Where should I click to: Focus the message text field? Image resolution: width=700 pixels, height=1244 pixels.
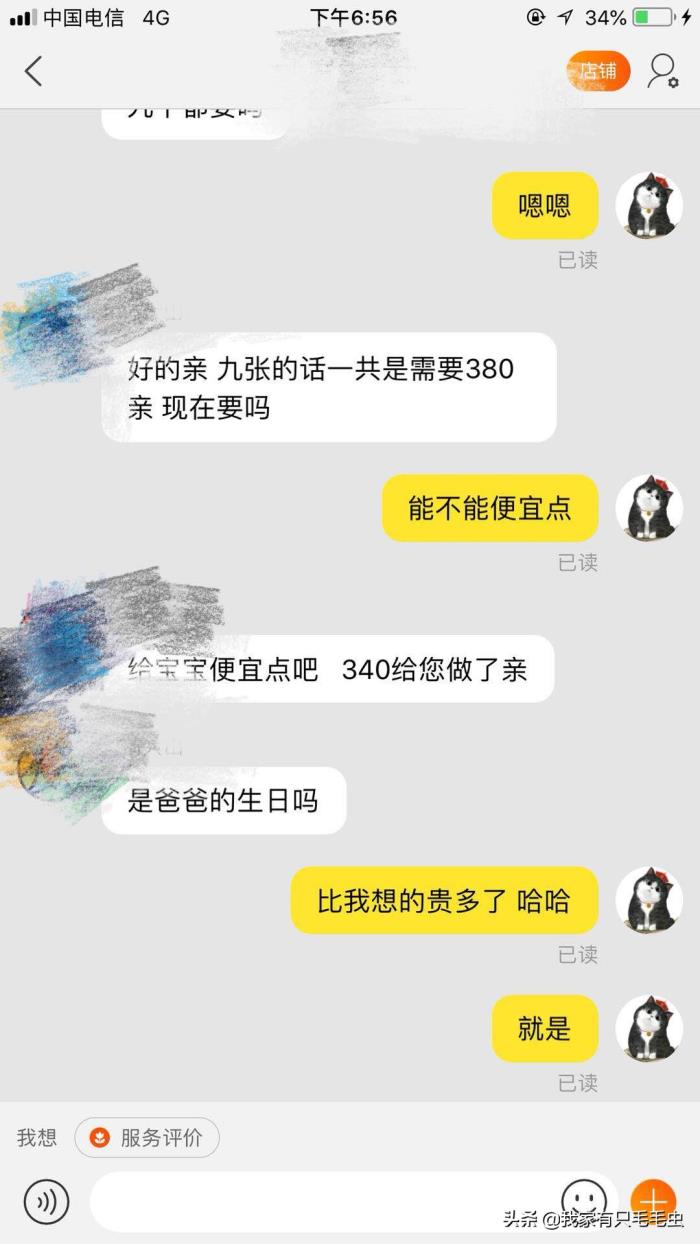320,1200
